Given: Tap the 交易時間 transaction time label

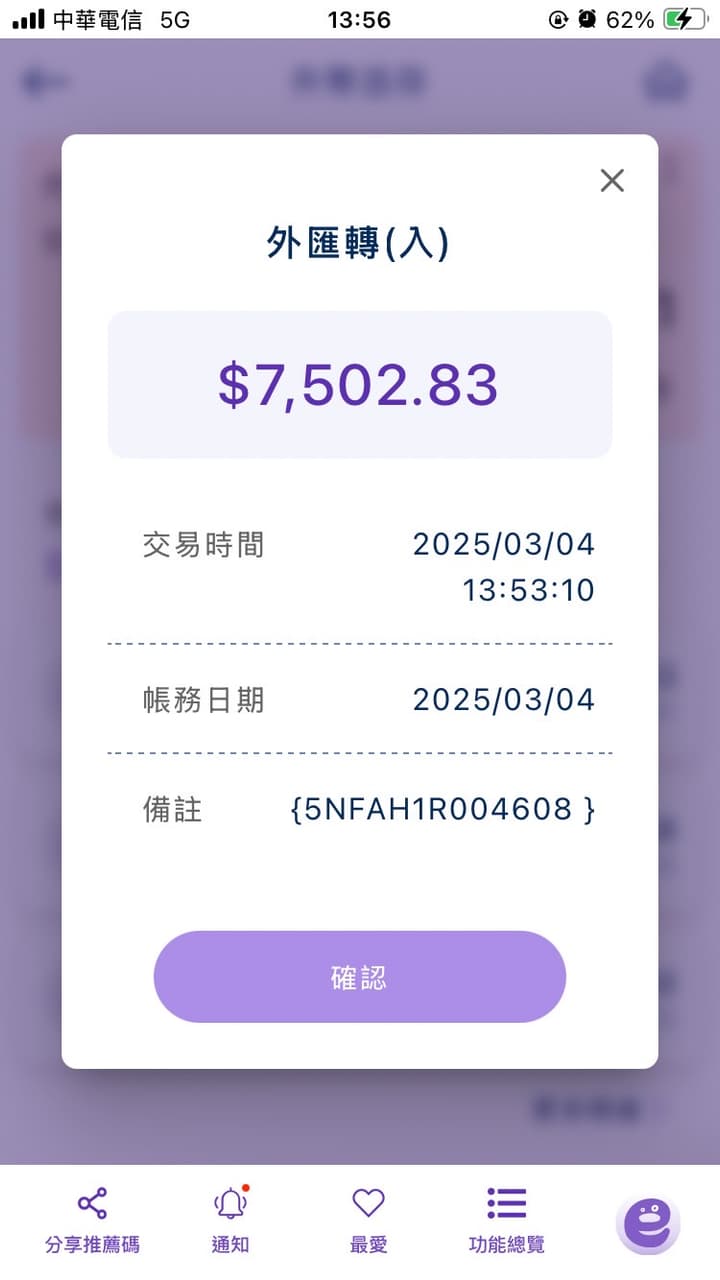Looking at the screenshot, I should 202,544.
